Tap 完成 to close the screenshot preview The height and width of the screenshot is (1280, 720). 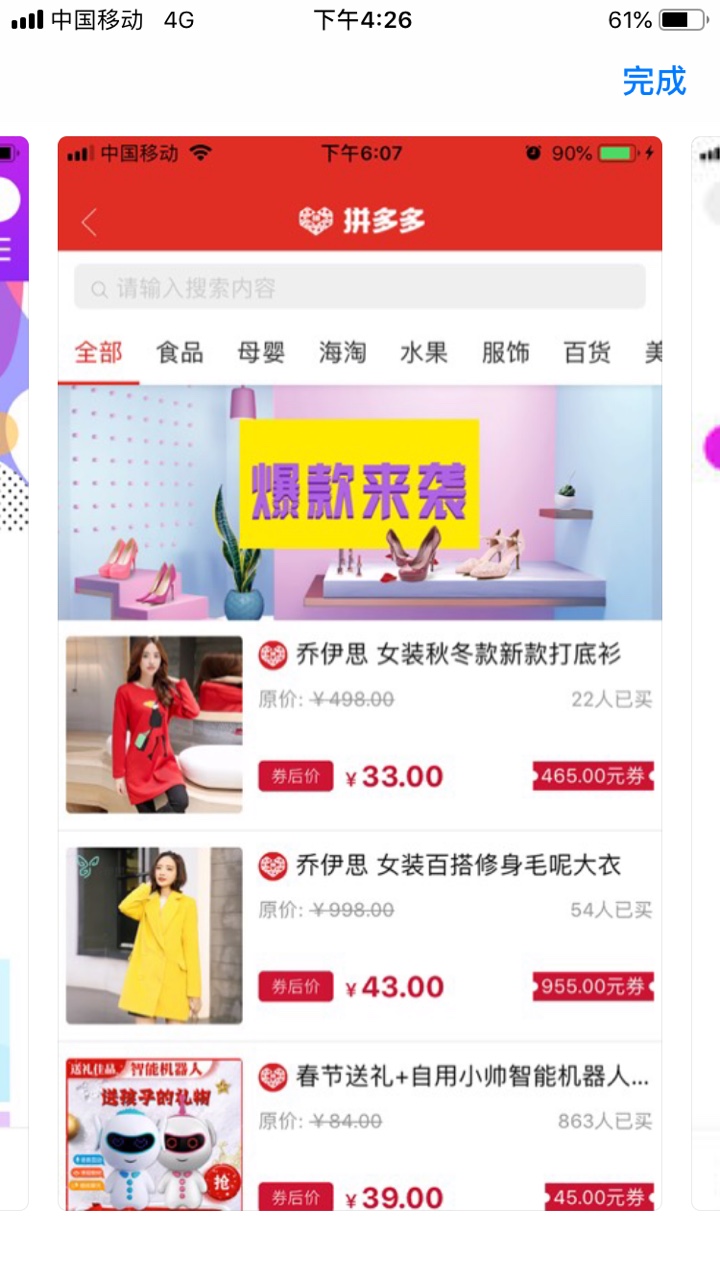(x=654, y=81)
